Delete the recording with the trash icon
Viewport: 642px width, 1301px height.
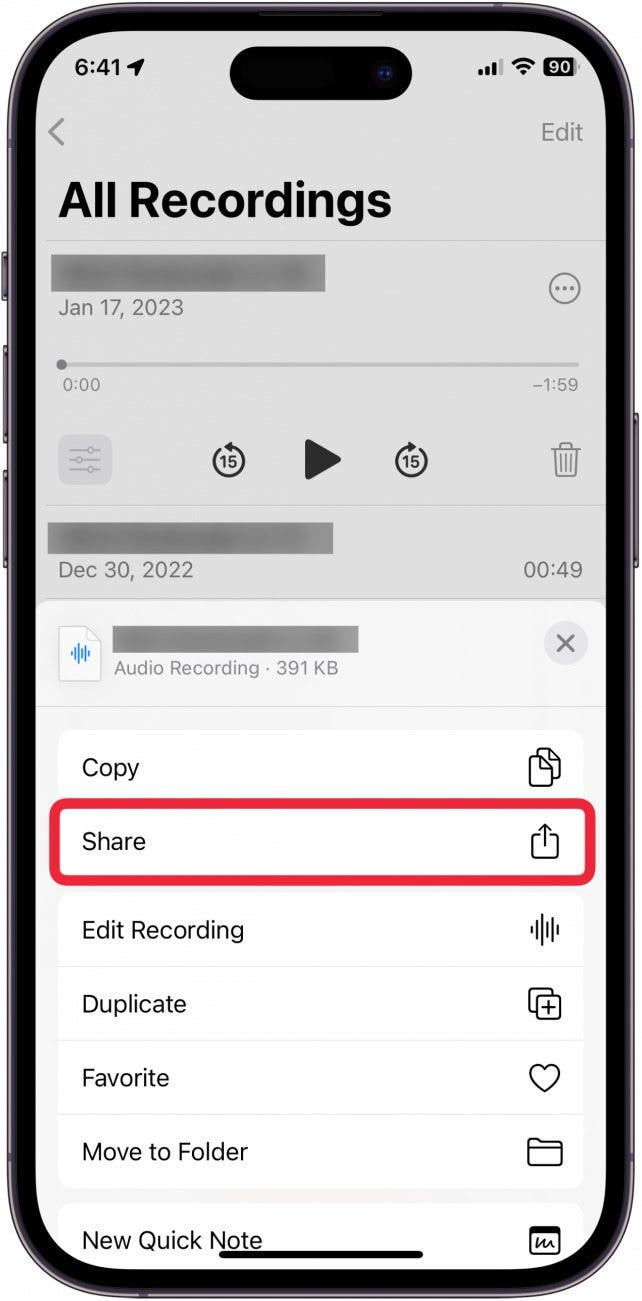coord(565,460)
